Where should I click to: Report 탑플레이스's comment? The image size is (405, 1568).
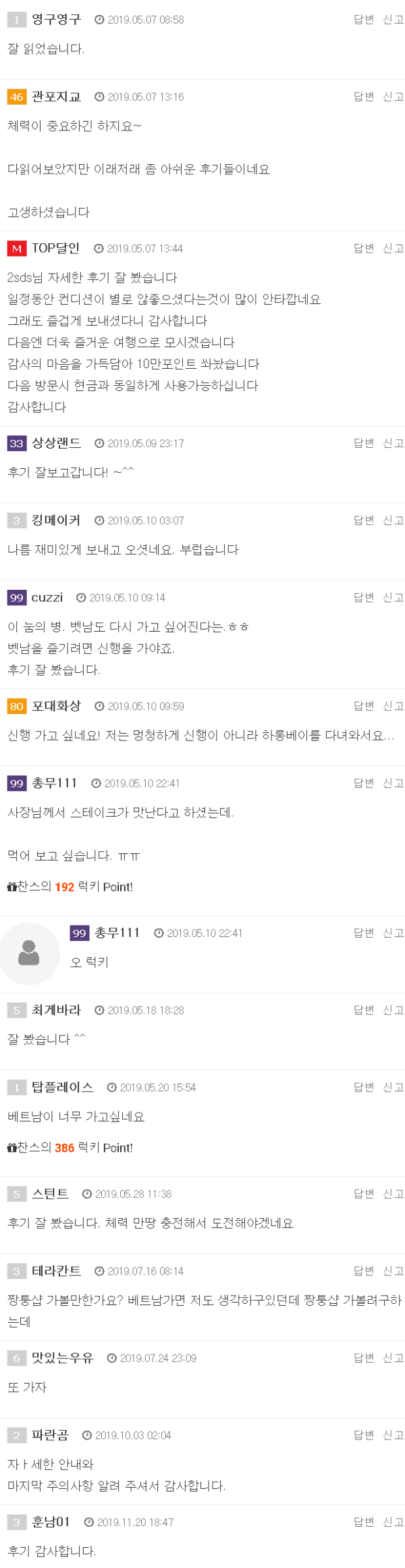(393, 1087)
